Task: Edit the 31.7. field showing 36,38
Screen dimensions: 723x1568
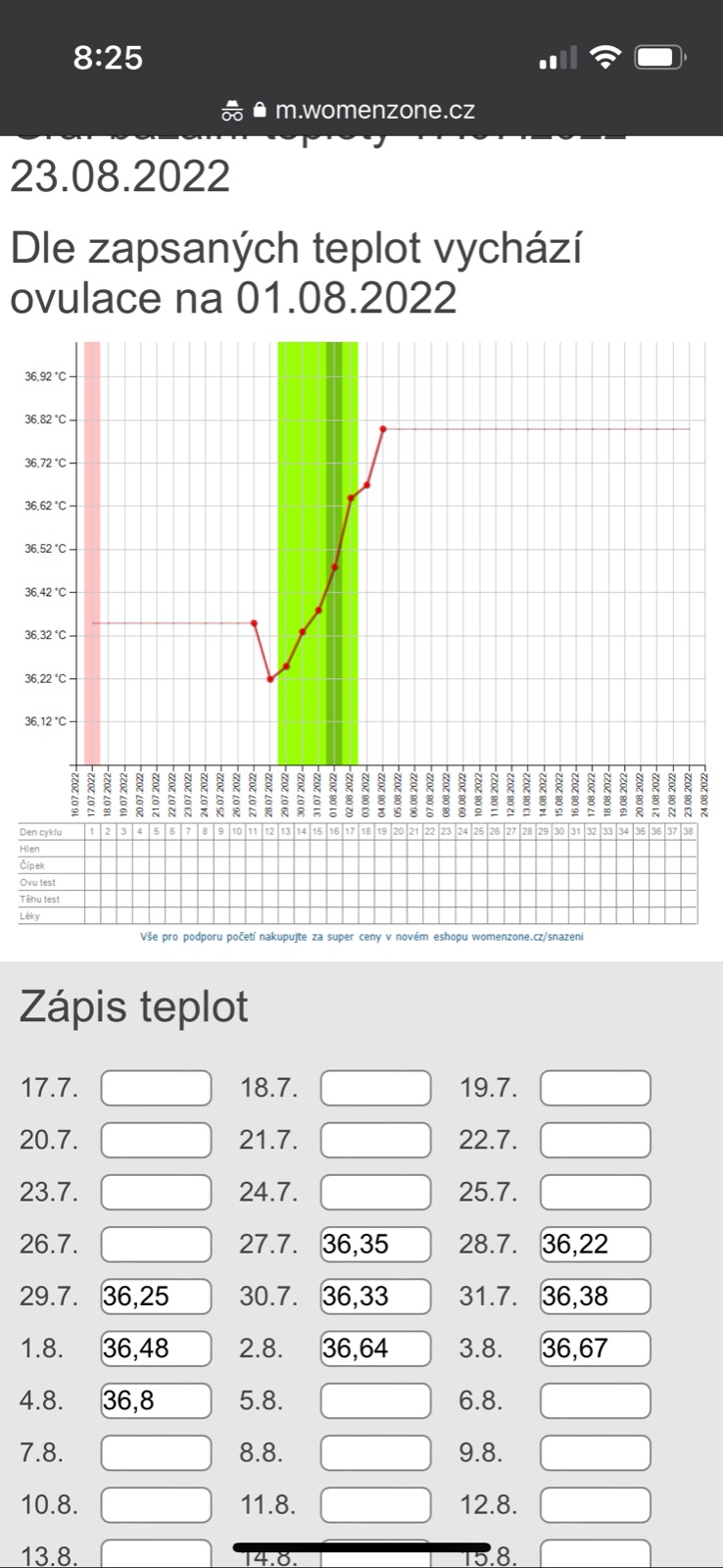Action: [x=595, y=1296]
